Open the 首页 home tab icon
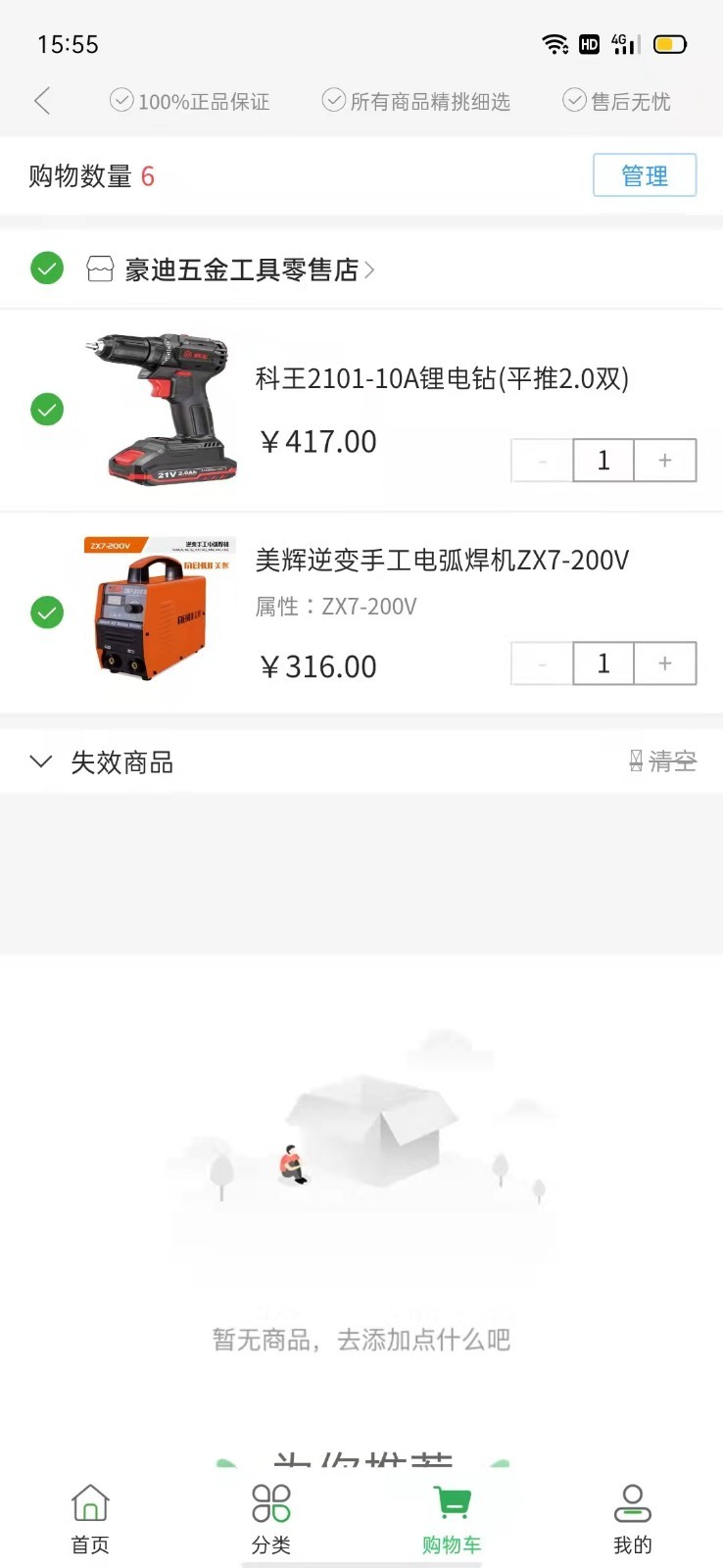 89,1500
